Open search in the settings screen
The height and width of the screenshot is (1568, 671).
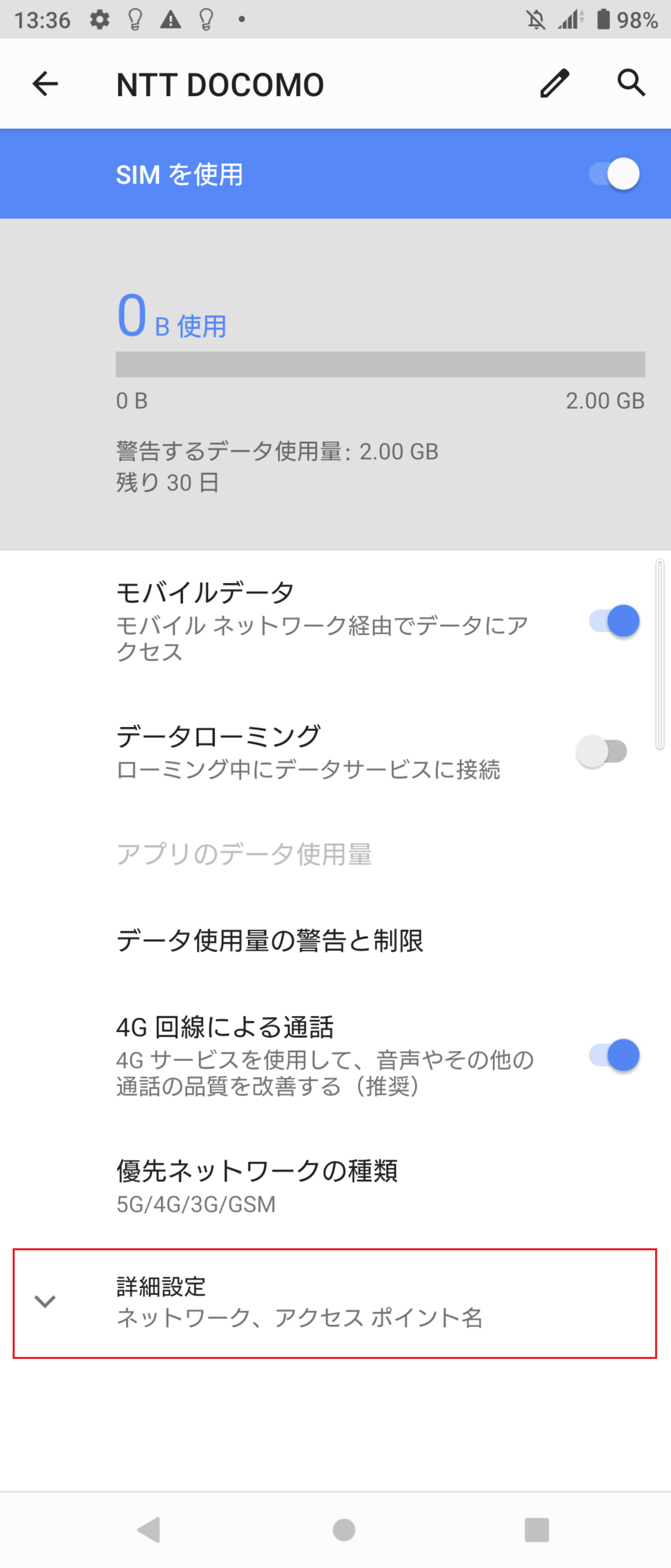(x=631, y=83)
